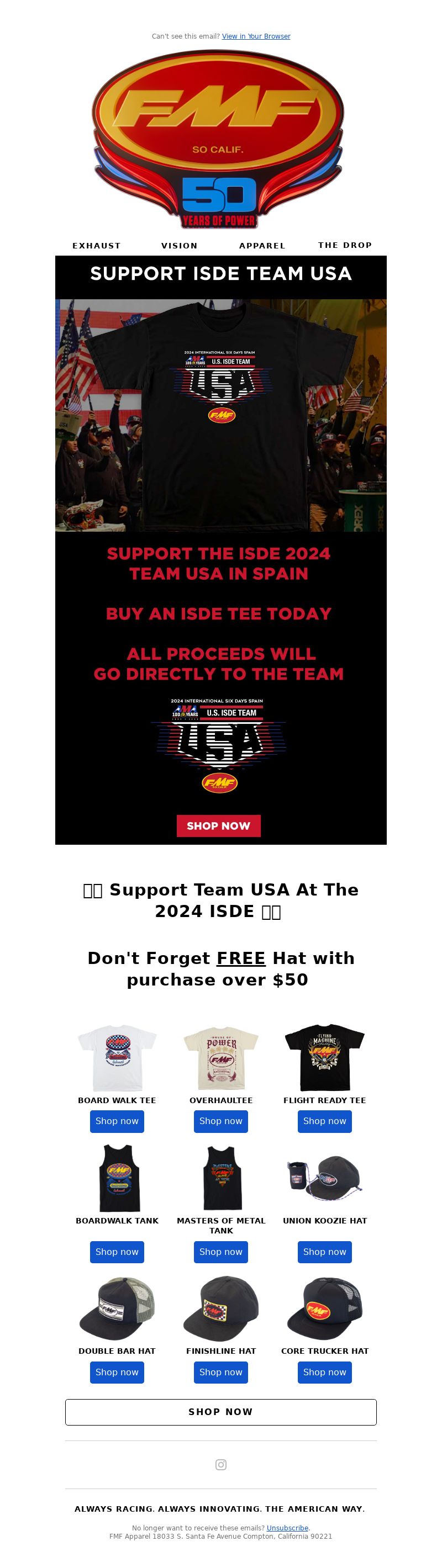The image size is (442, 1568).
Task: Shop now for Flight Ready Tee
Action: [324, 1121]
